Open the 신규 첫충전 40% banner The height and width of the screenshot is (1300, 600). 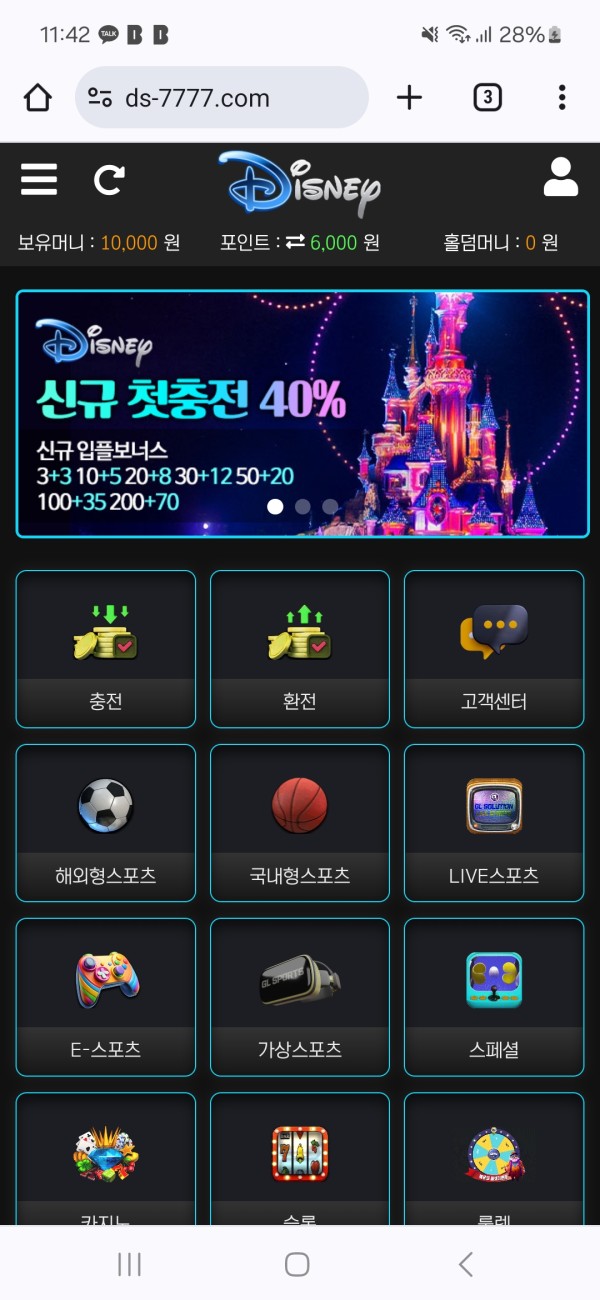302,414
